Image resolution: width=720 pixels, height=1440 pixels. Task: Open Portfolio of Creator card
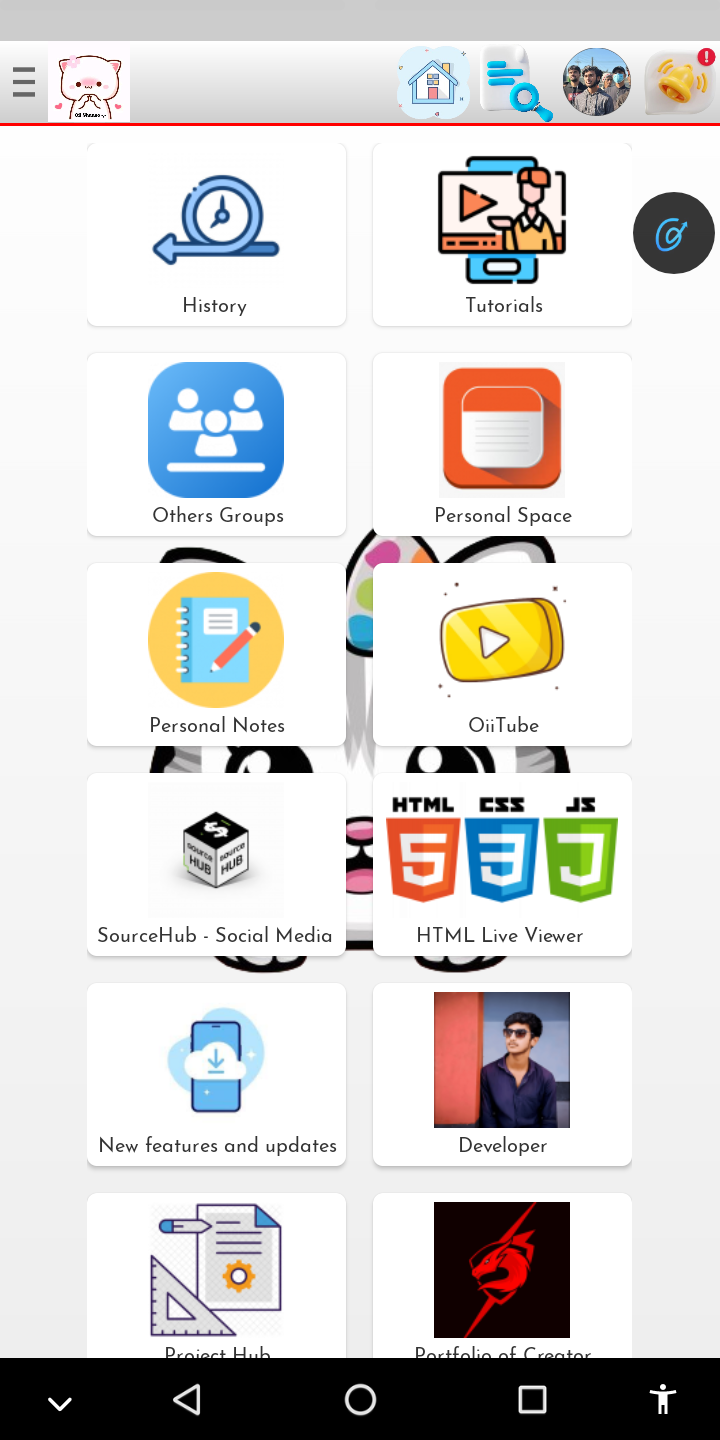502,1275
